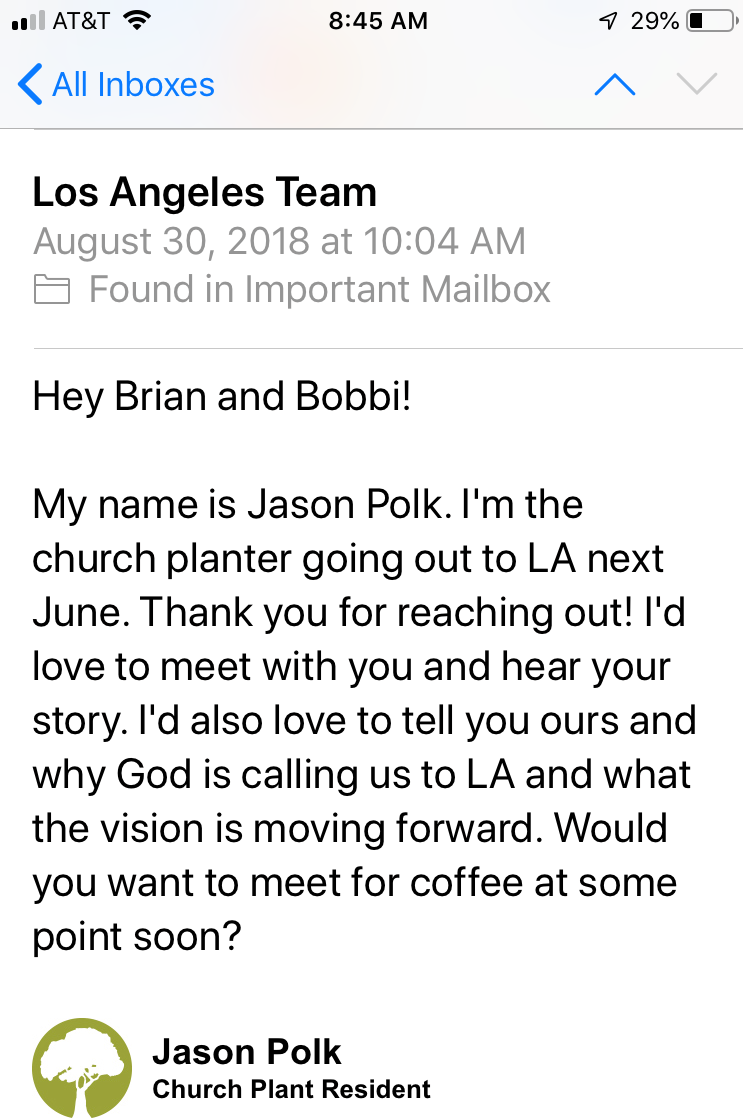Jump to the previous message with up arrow

614,85
